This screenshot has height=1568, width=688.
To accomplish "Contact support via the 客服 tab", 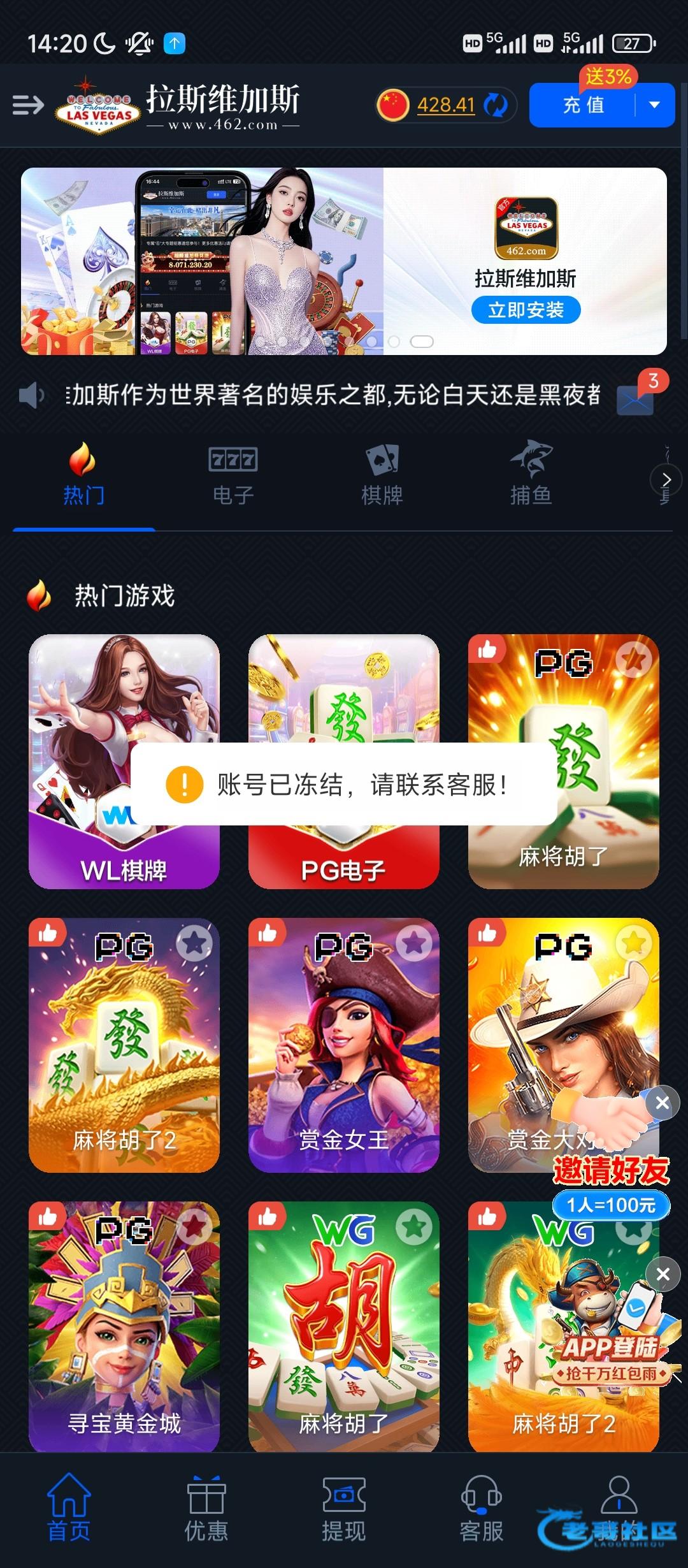I will click(482, 1507).
